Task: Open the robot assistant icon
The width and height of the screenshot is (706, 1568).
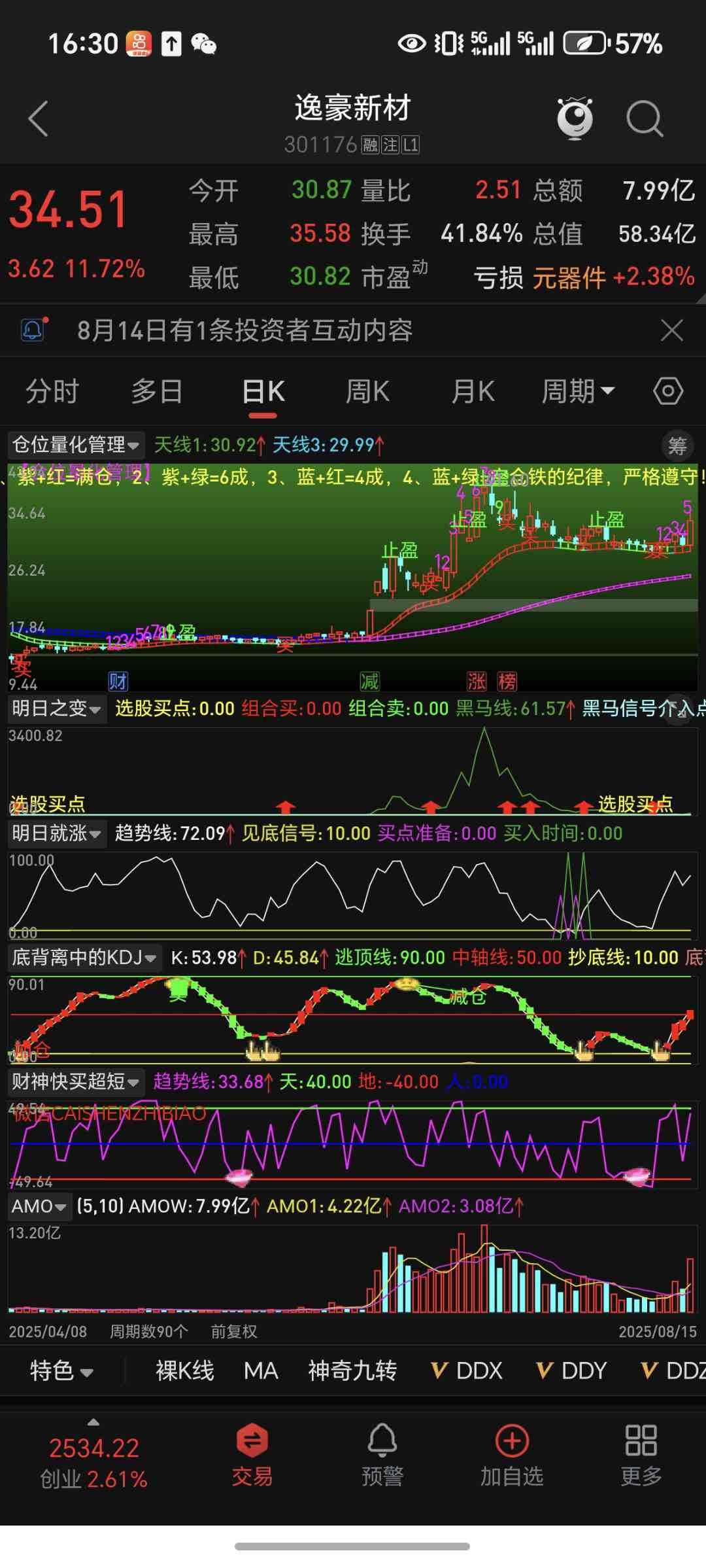Action: 575,119
